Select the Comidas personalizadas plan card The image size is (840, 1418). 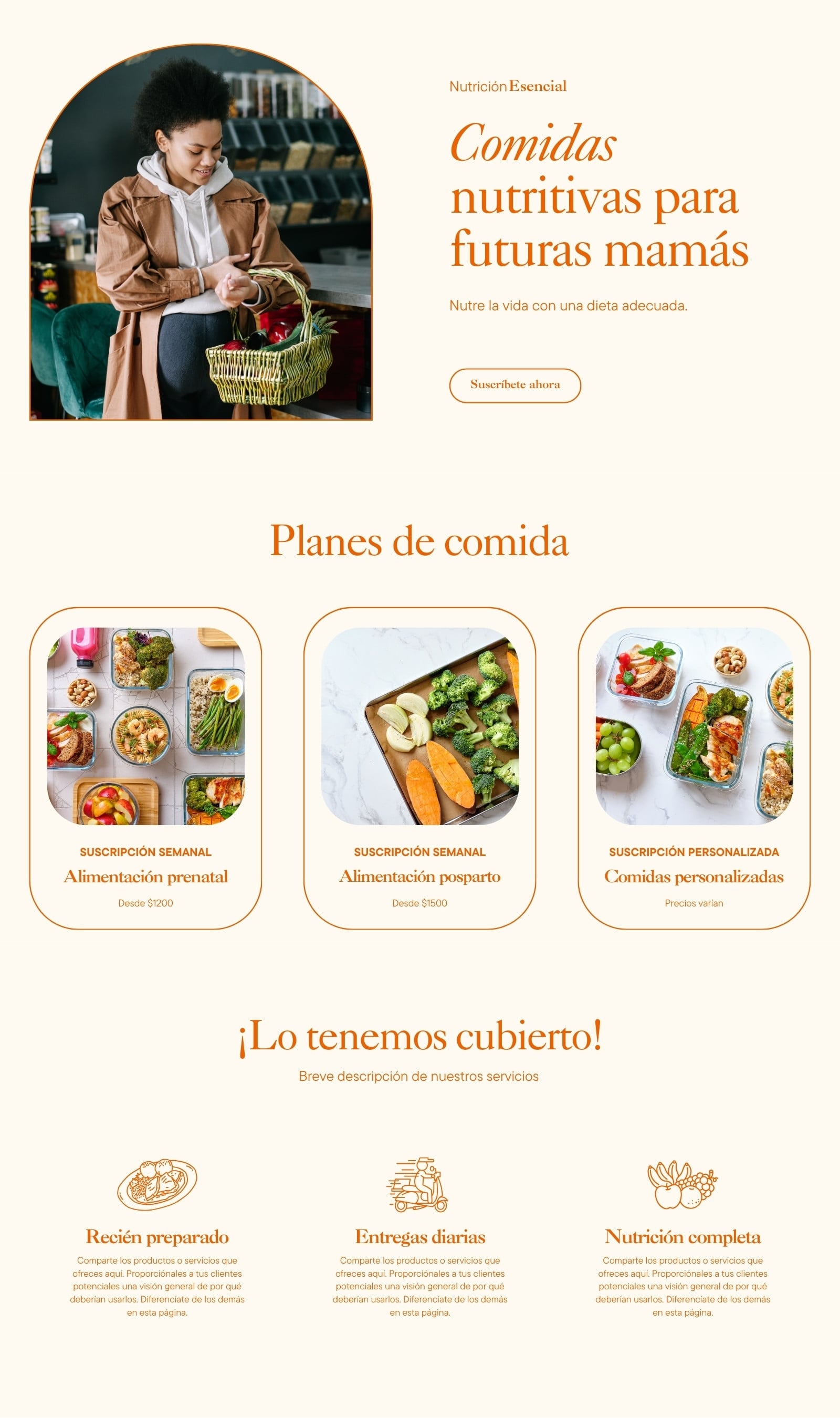(694, 768)
